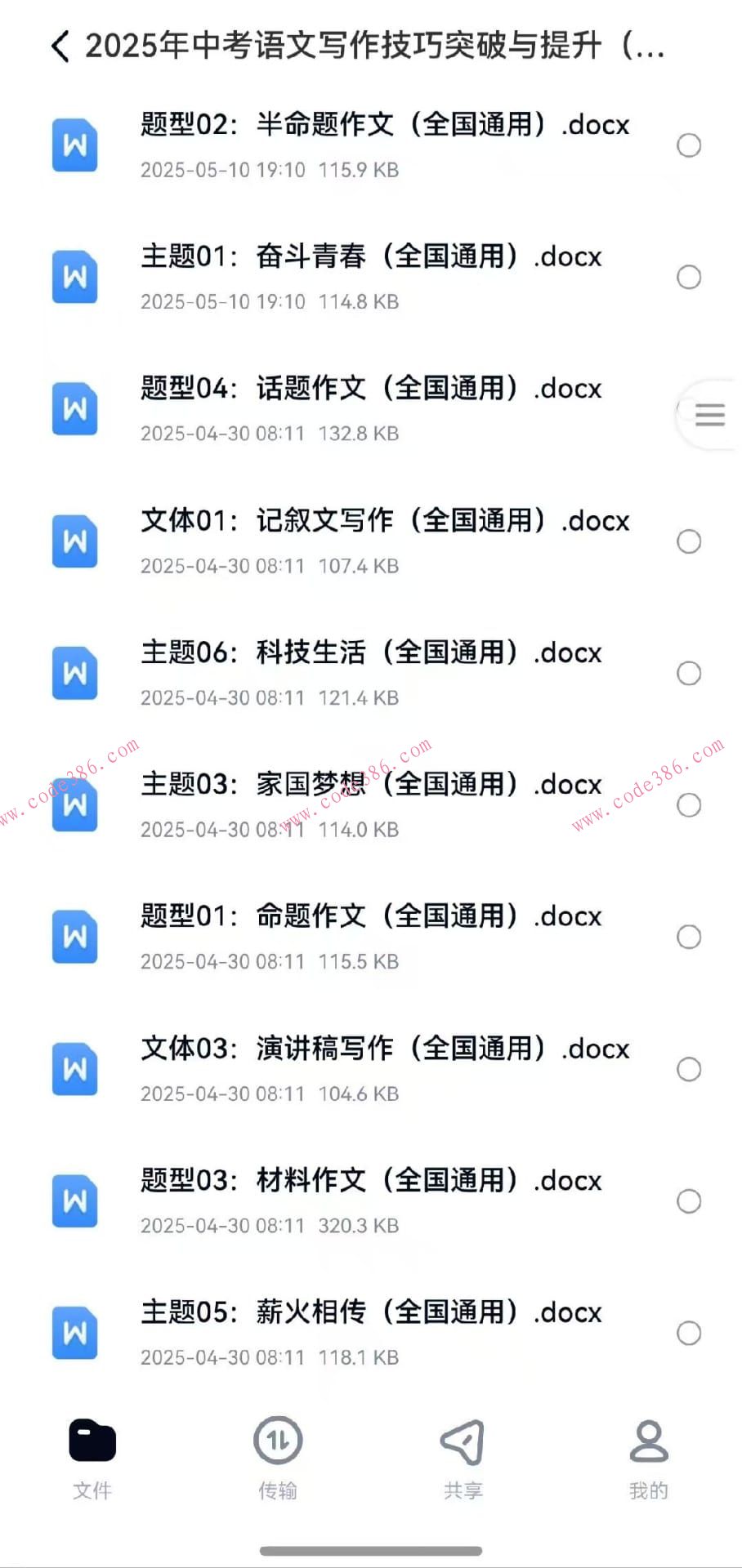Check the circle beside 主题03 家国梦想
This screenshot has height=1568, width=742.
coord(691,805)
